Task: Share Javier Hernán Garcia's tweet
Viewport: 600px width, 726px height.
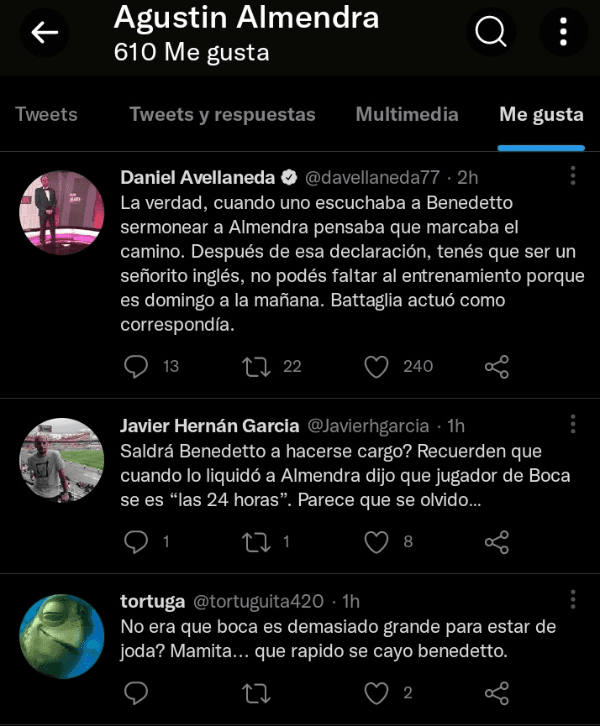Action: [497, 542]
